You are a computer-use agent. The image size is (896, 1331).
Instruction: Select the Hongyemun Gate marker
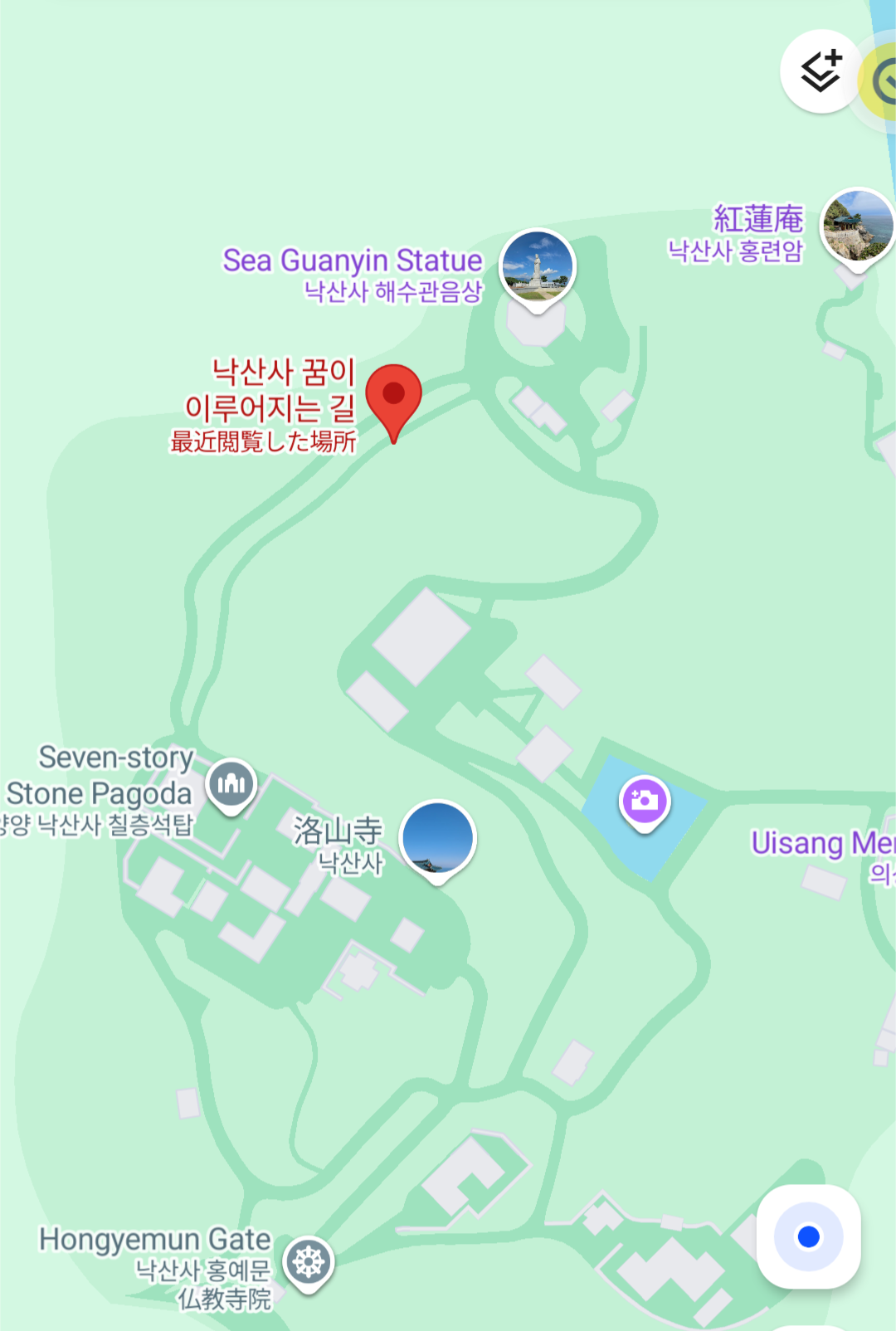[309, 1262]
